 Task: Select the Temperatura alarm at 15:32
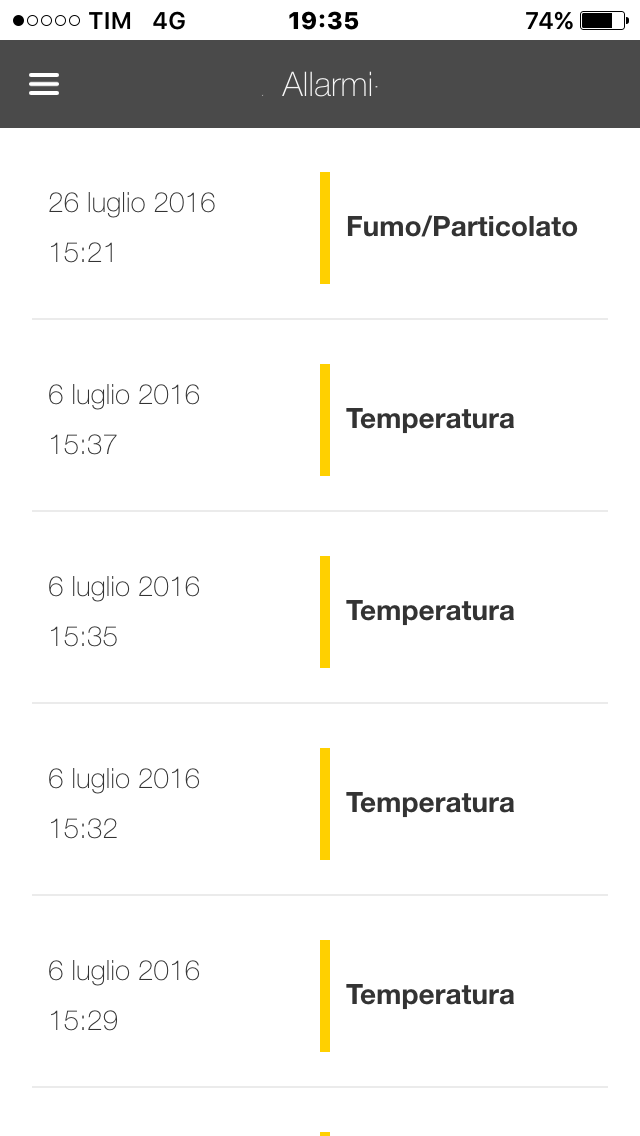[x=320, y=803]
